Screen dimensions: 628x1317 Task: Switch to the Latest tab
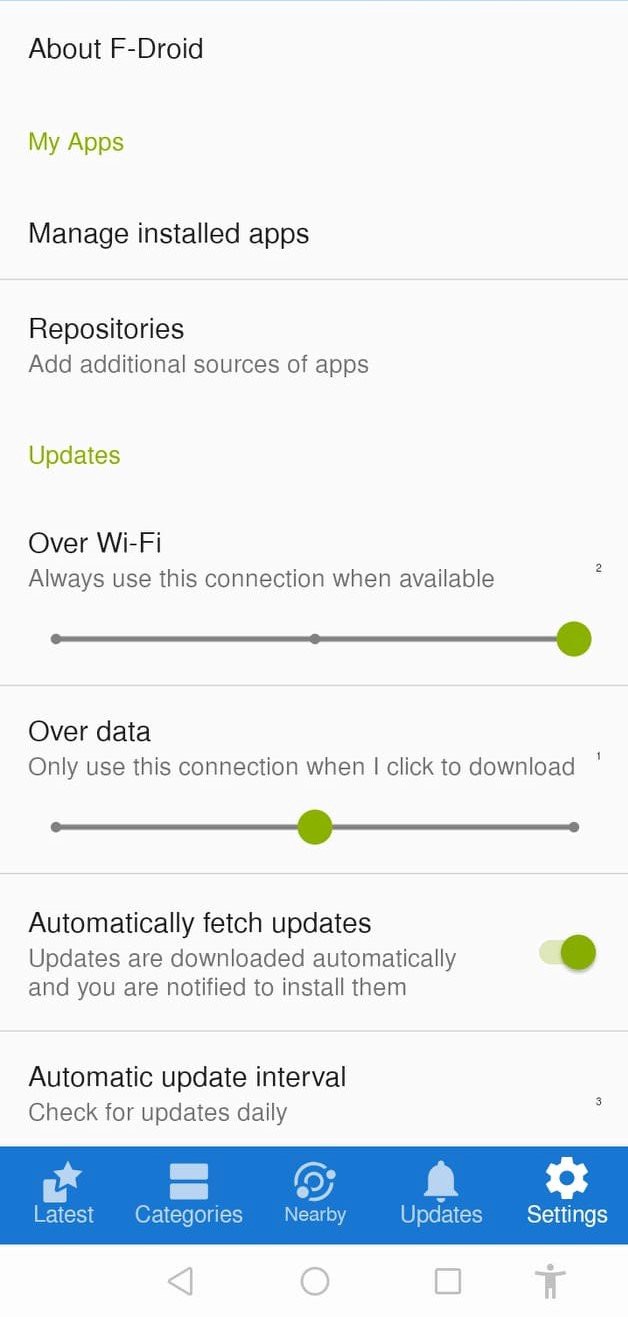pyautogui.click(x=63, y=1195)
